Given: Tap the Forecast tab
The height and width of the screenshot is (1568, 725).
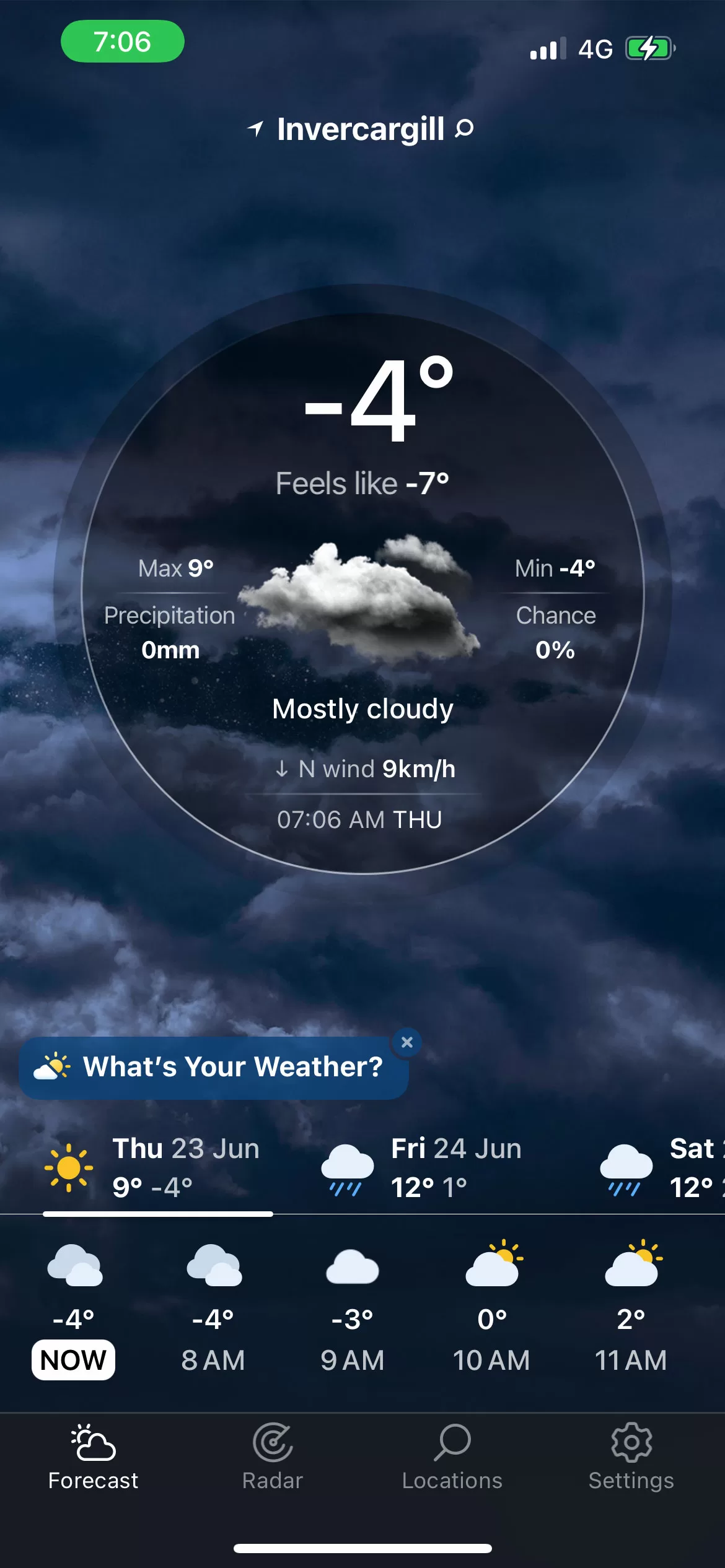Looking at the screenshot, I should tap(93, 1457).
